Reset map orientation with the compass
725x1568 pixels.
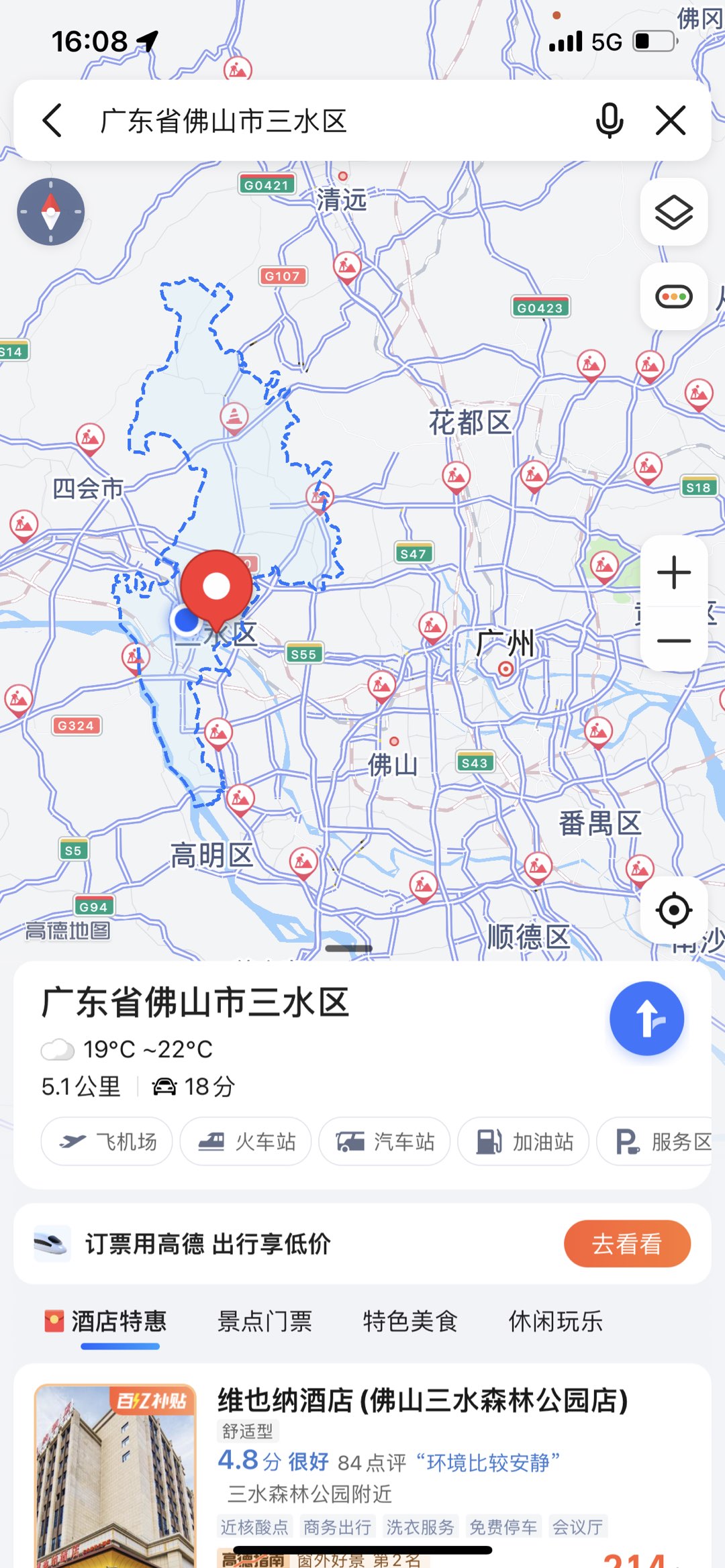tap(51, 212)
